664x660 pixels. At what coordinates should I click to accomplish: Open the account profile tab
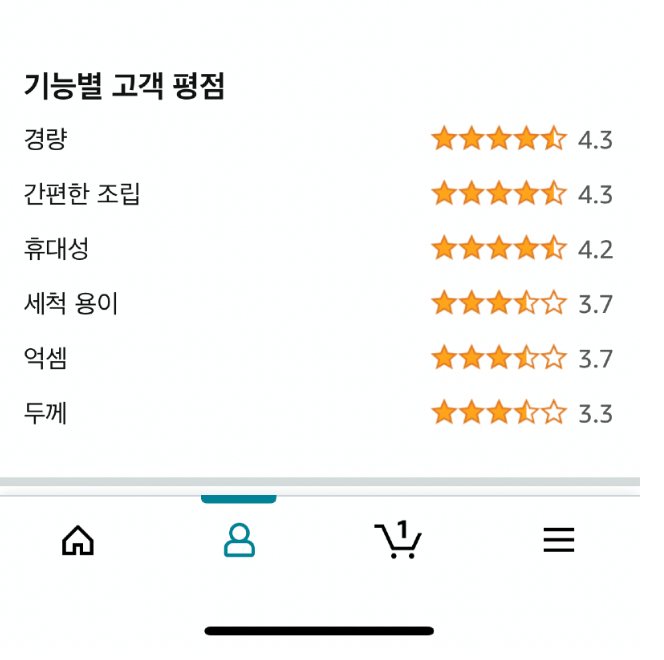(x=239, y=540)
